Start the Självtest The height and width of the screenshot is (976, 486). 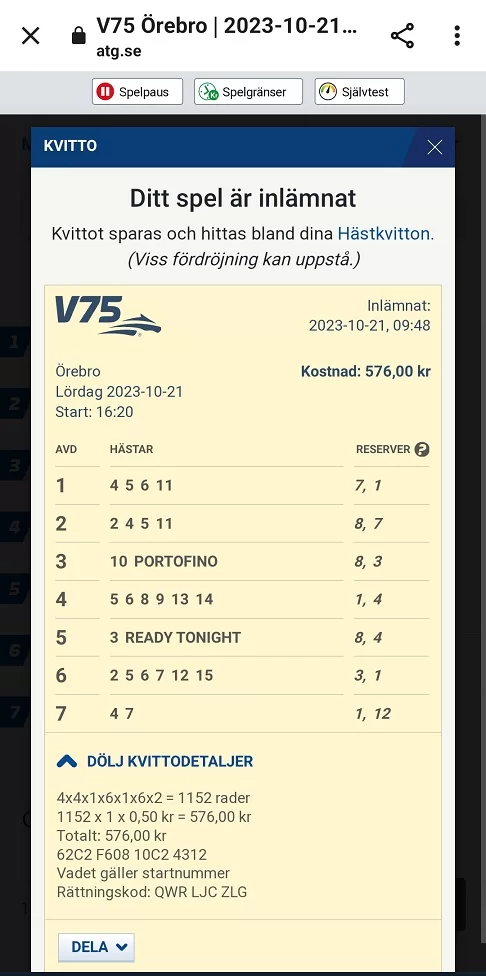tap(360, 92)
